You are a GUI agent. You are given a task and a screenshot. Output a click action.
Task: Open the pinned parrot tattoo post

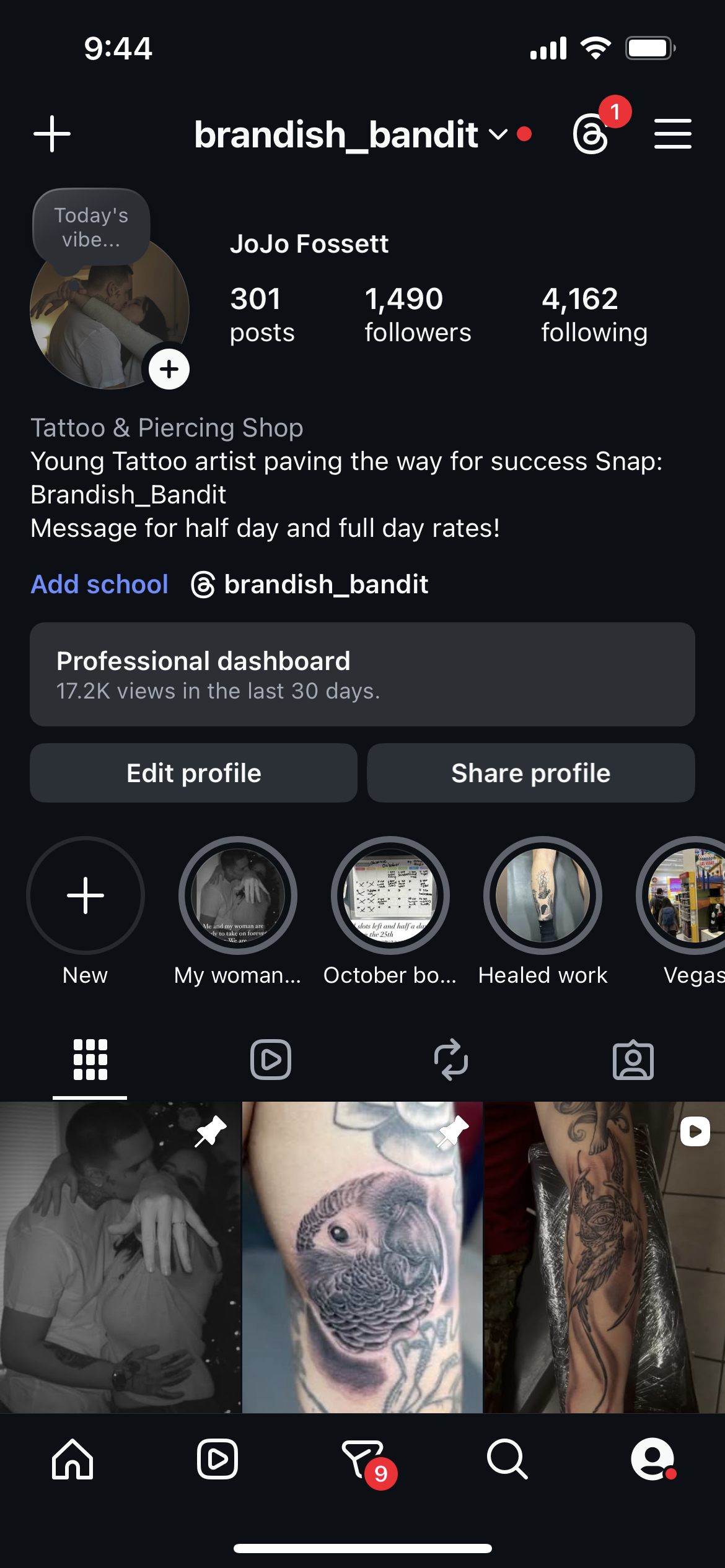[x=362, y=1257]
